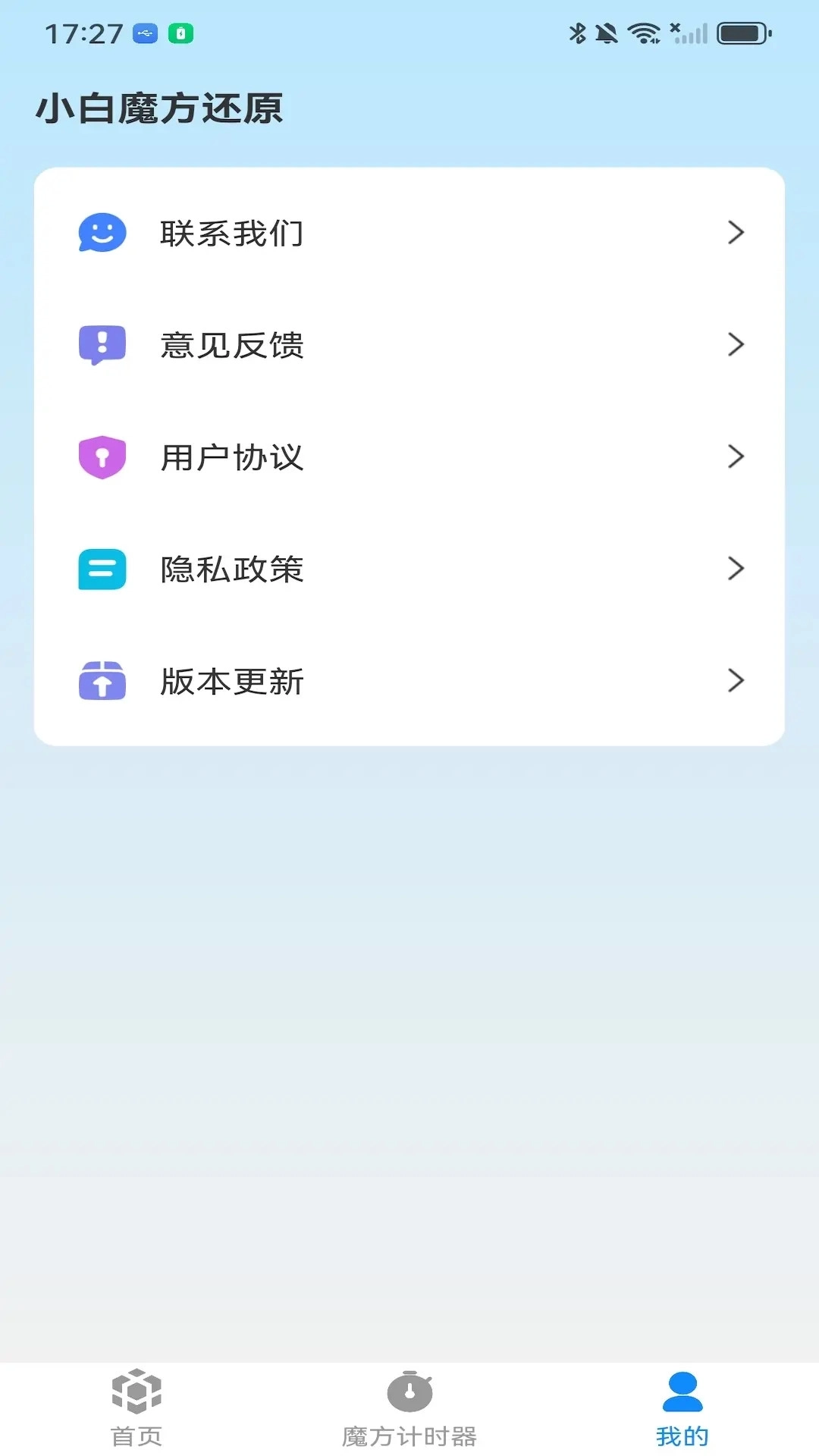Expand the 隐私政策 row chevron
This screenshot has width=819, height=1456.
(x=734, y=569)
